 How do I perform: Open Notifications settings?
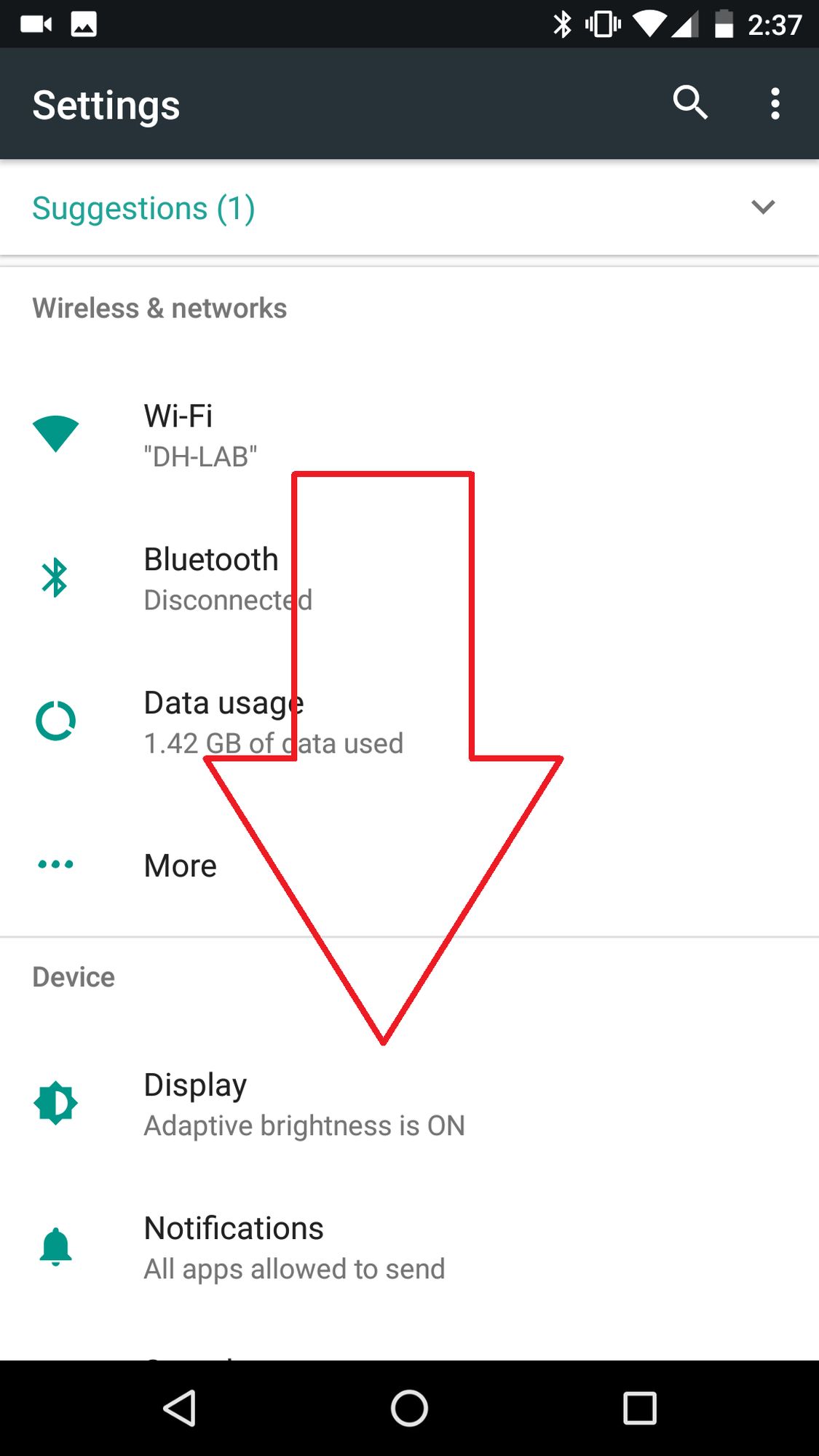click(233, 1246)
